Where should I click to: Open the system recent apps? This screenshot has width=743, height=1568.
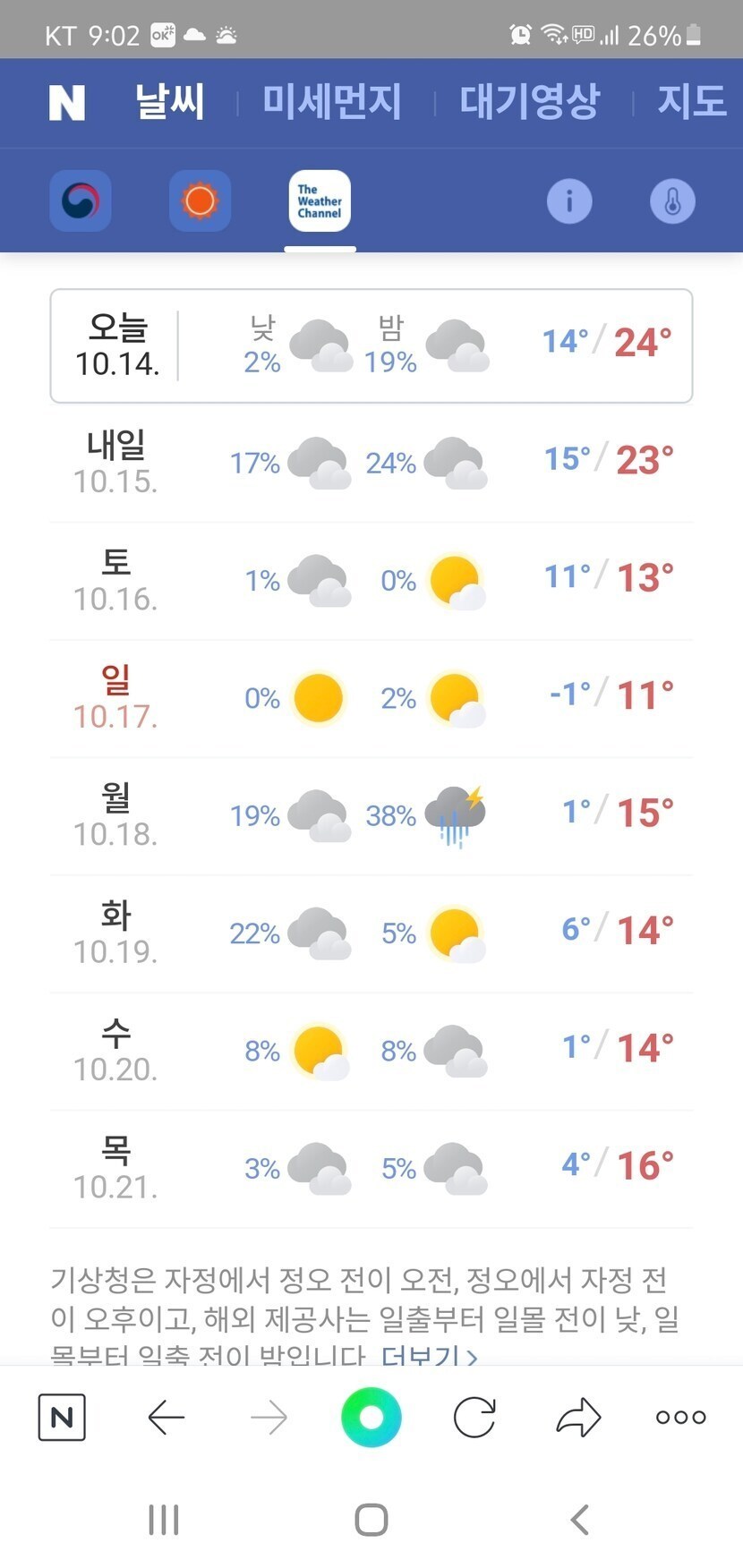tap(164, 1520)
